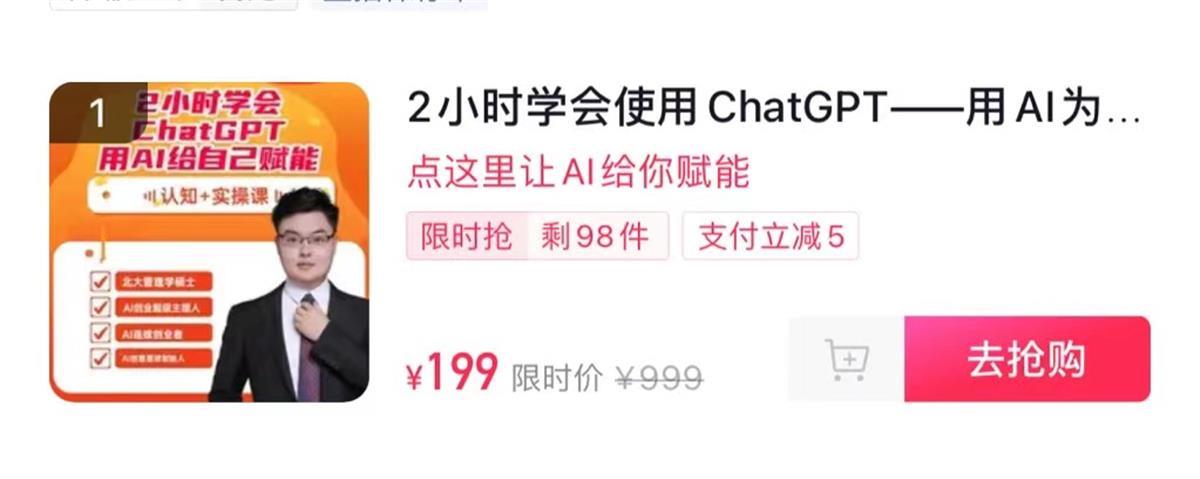Add the ChatGPT course to cart
1200x479 pixels.
[x=846, y=360]
